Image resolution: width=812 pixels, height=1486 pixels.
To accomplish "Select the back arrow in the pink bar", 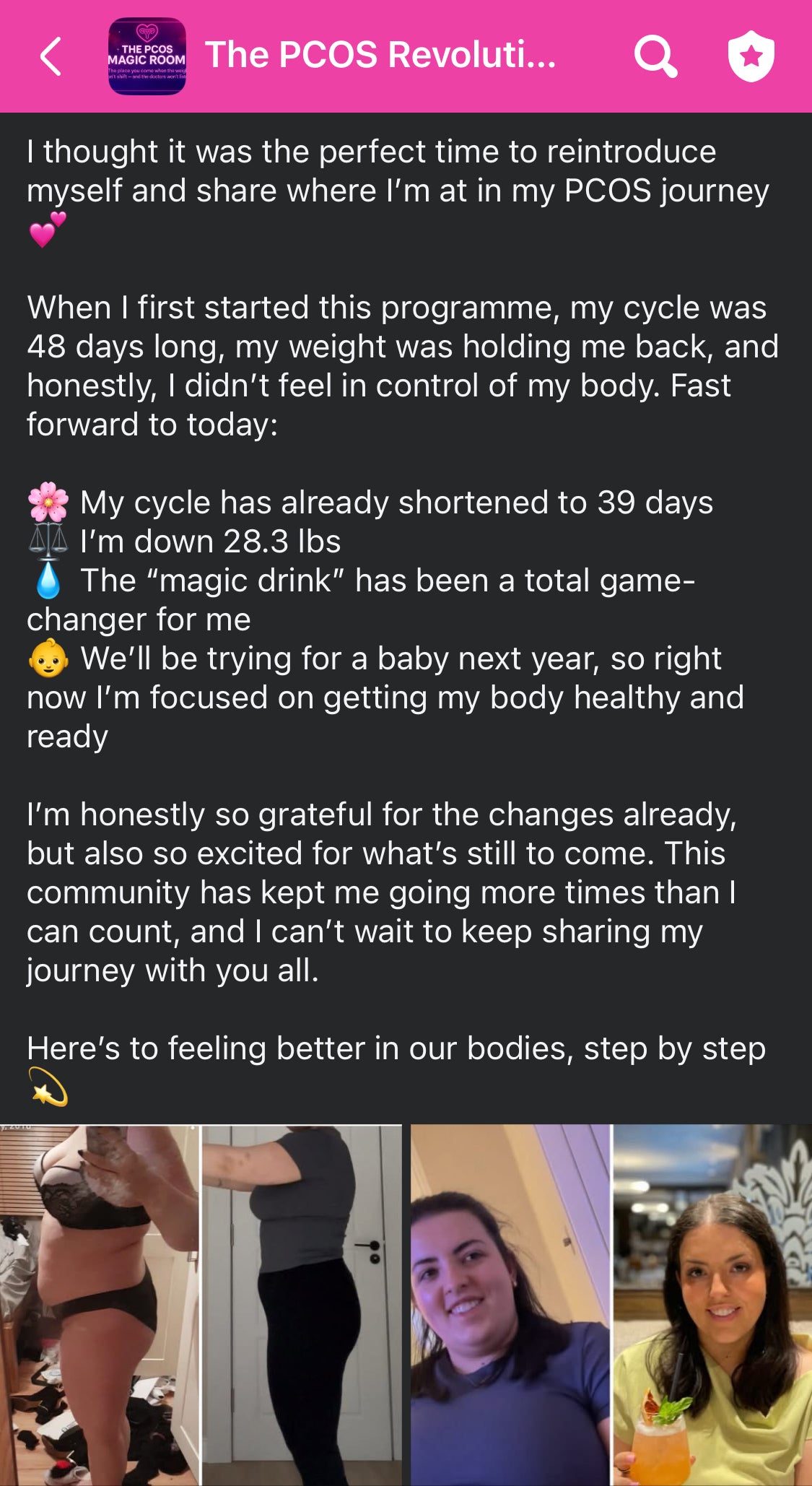I will [51, 57].
